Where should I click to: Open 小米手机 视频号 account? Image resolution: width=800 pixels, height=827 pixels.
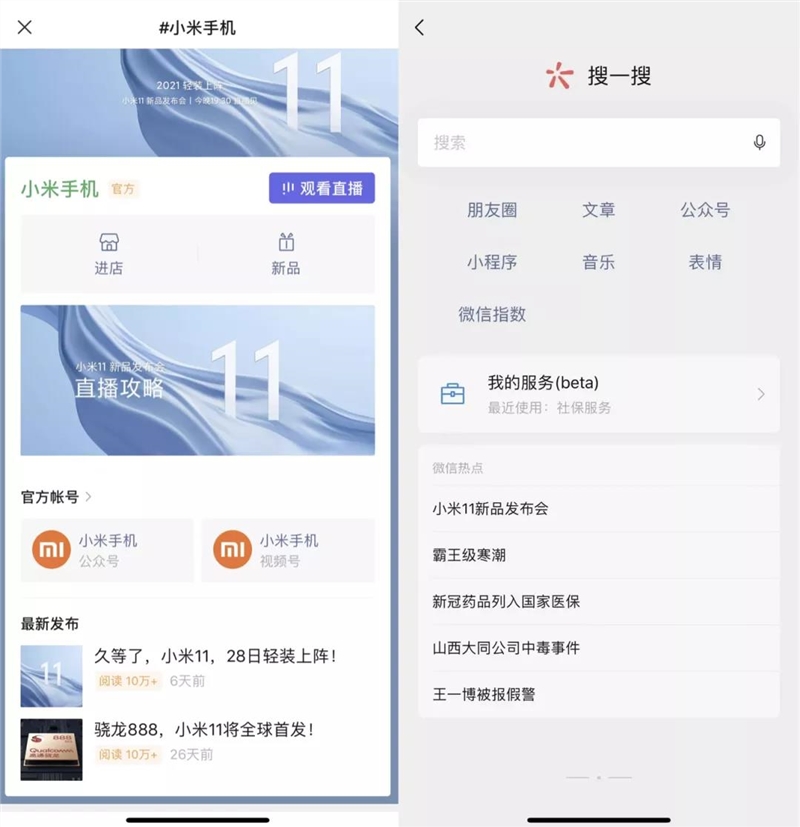(288, 550)
